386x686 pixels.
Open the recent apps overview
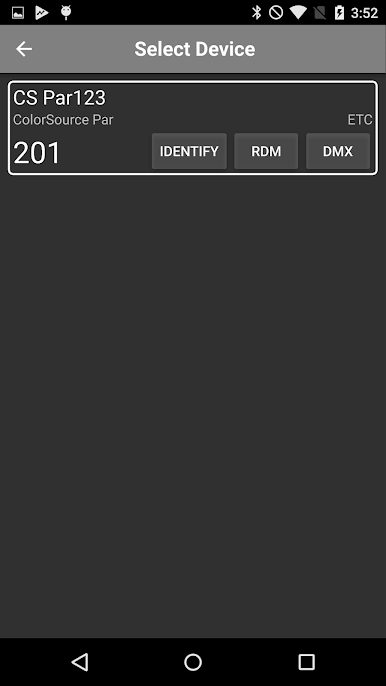[x=306, y=662]
